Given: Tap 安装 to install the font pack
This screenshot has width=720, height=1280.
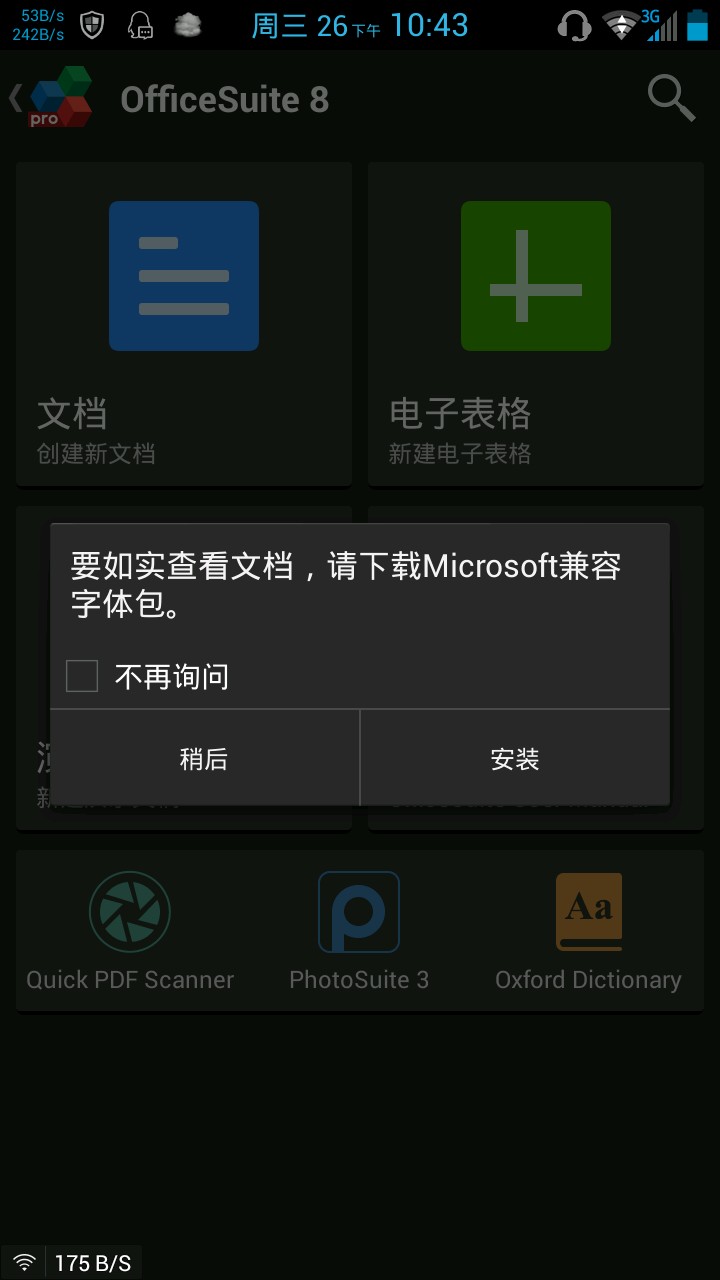Looking at the screenshot, I should (514, 759).
